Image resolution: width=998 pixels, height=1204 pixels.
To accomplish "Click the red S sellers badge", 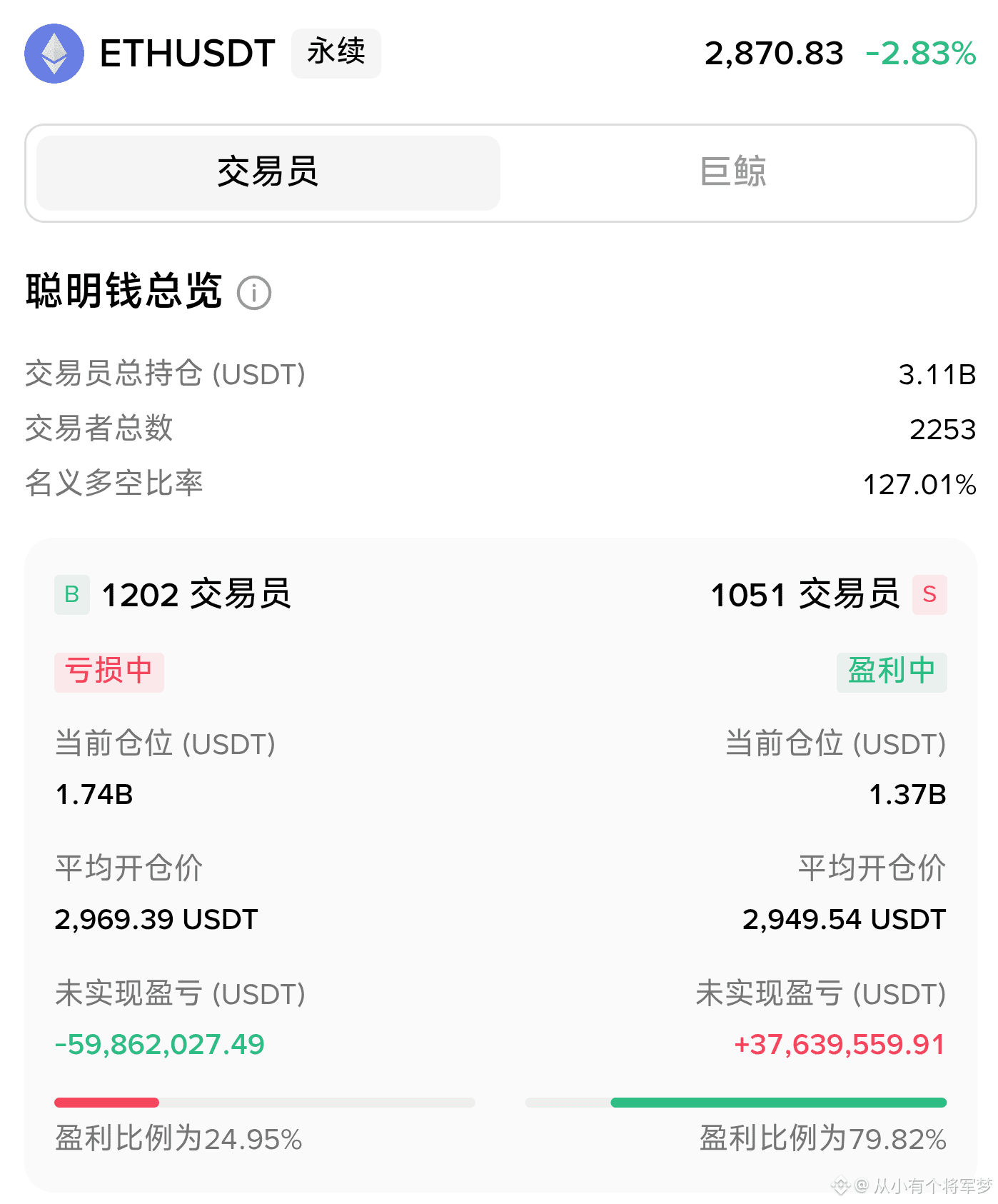I will click(x=929, y=595).
